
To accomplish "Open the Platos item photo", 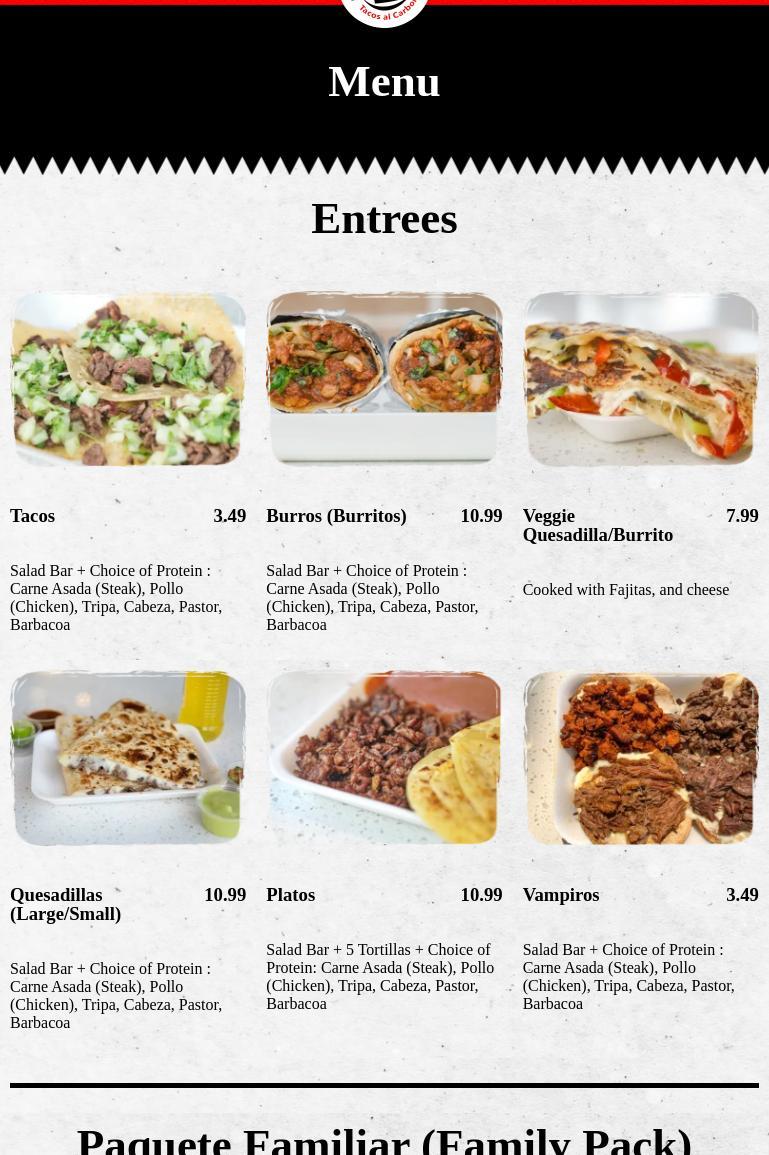I will [384, 758].
